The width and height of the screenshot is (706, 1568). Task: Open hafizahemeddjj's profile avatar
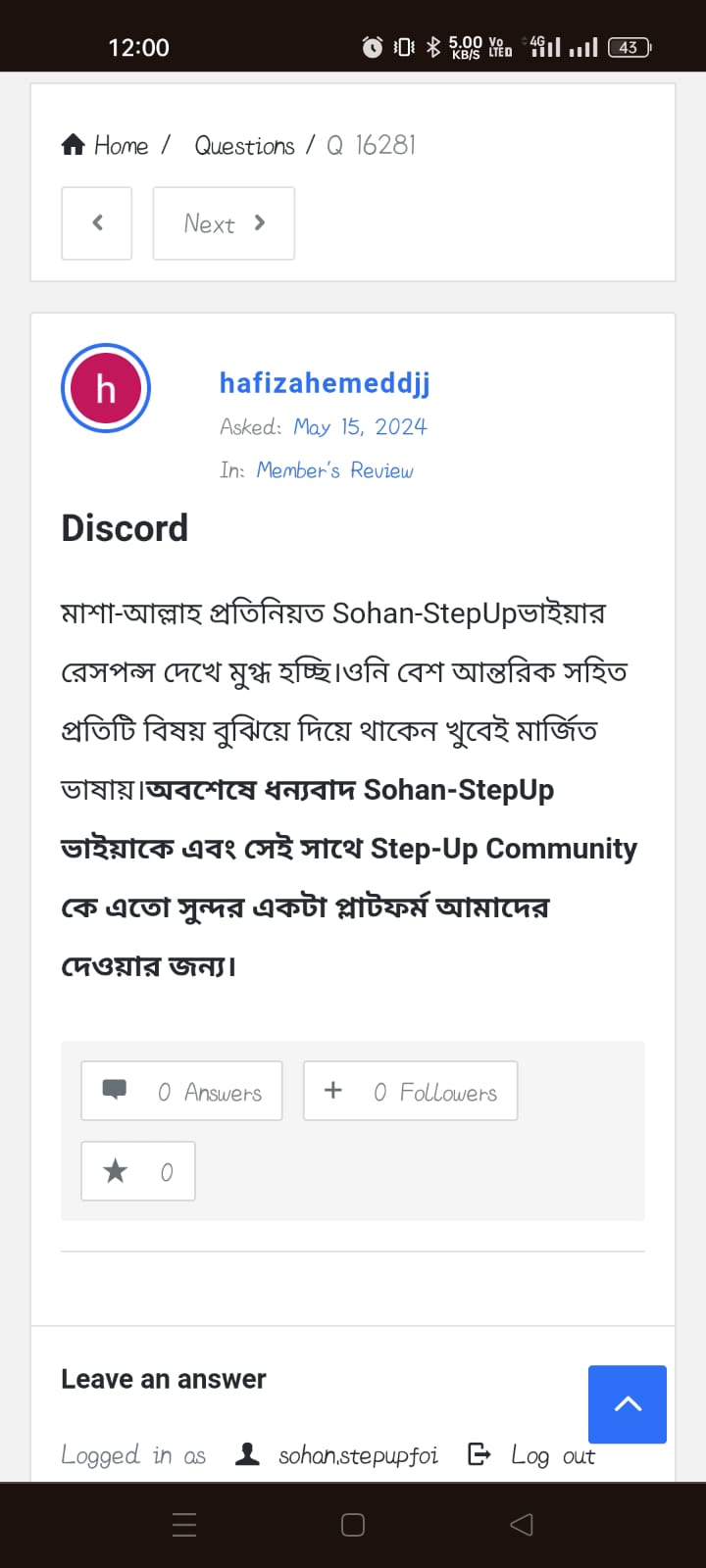106,389
